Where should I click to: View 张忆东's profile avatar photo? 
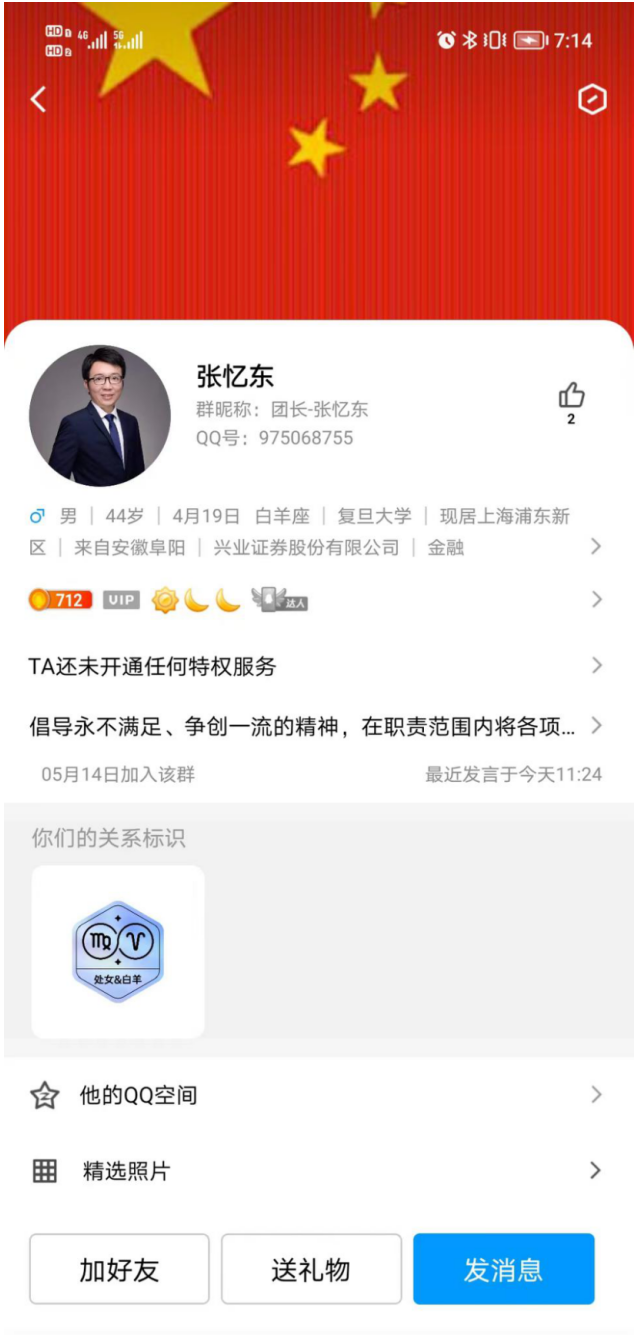tap(100, 416)
